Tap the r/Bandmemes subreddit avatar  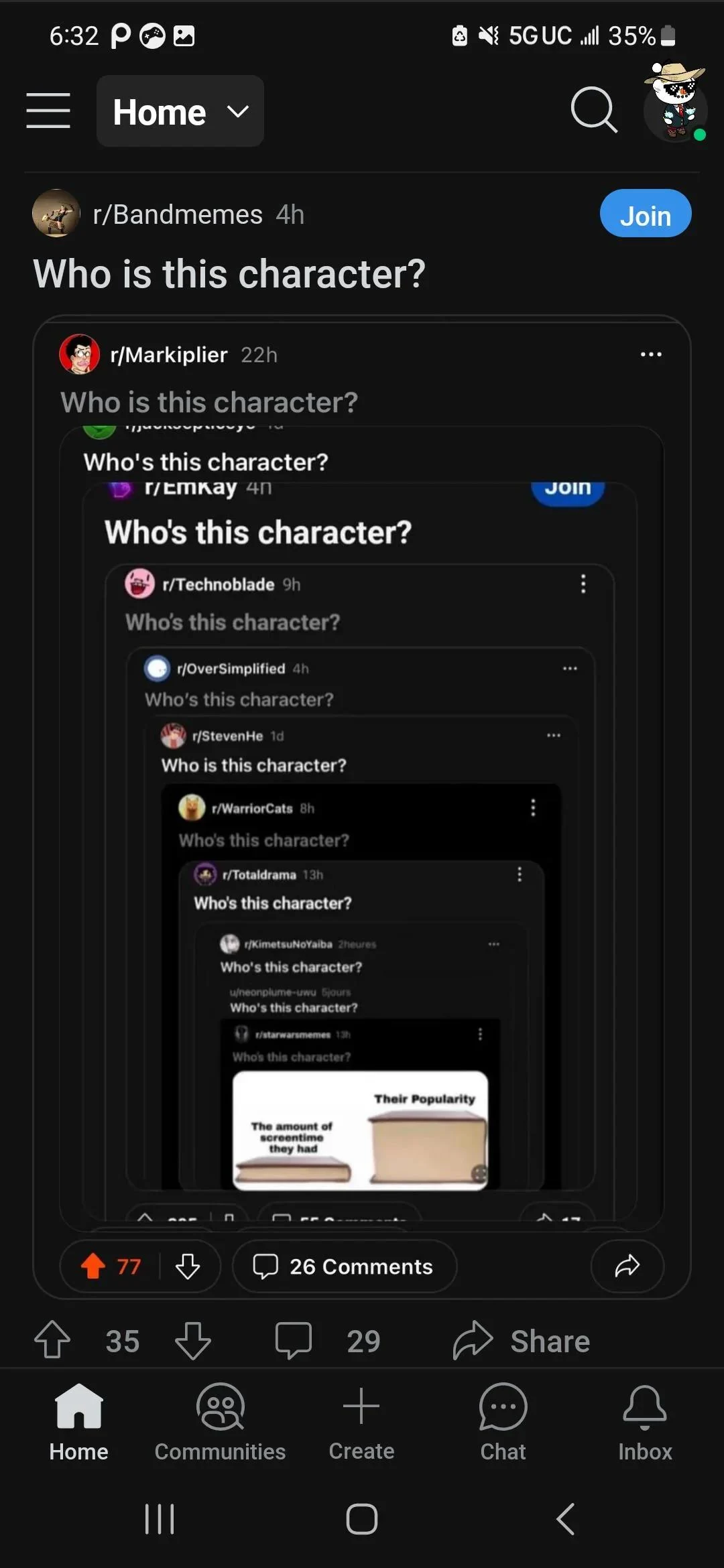[56, 214]
